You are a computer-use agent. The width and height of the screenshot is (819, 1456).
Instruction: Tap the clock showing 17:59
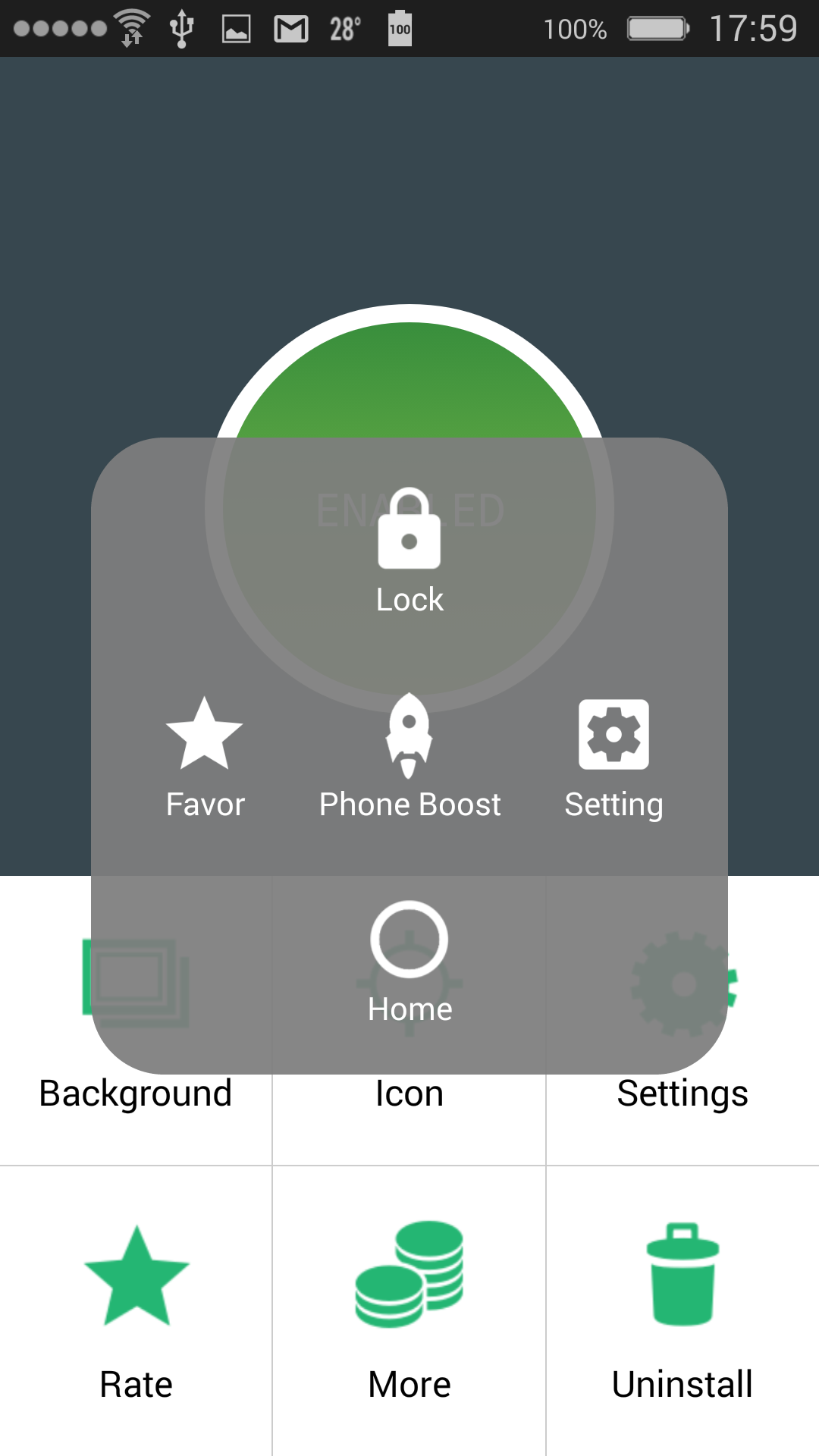click(754, 28)
